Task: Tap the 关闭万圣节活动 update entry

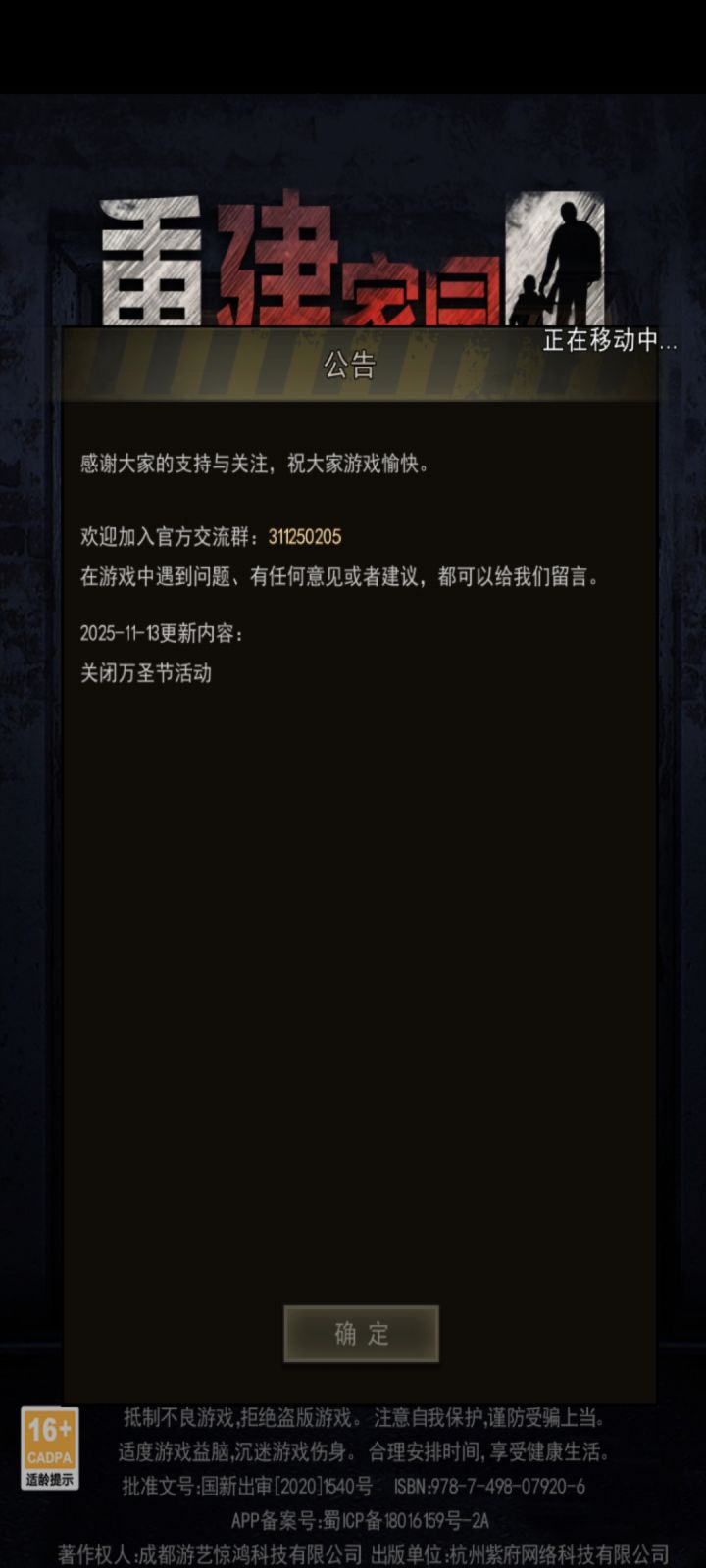Action: [146, 674]
